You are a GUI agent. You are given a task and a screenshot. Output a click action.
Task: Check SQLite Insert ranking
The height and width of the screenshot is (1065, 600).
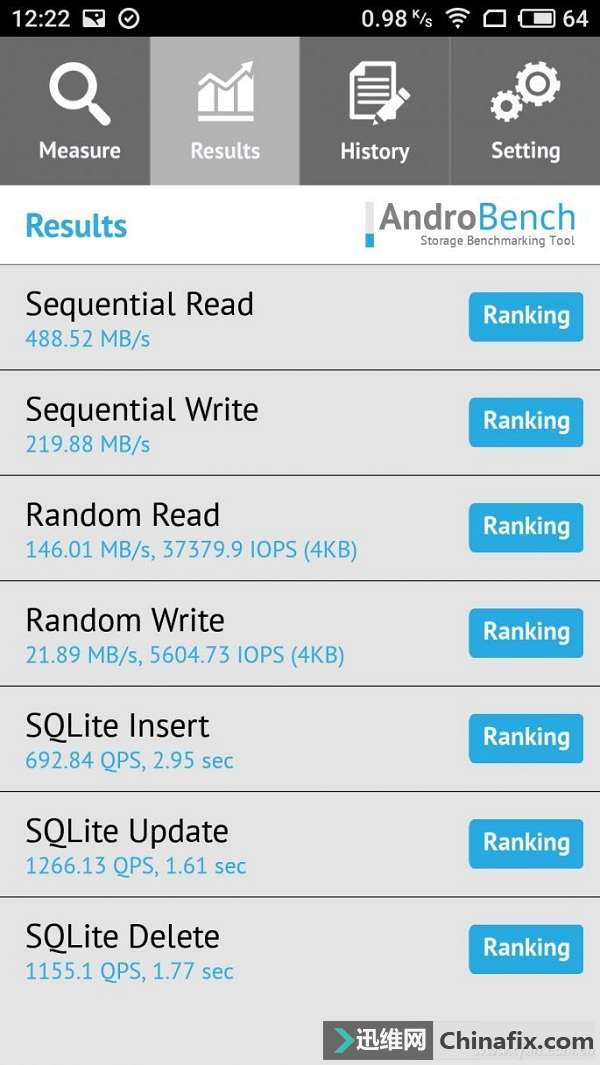(x=525, y=737)
